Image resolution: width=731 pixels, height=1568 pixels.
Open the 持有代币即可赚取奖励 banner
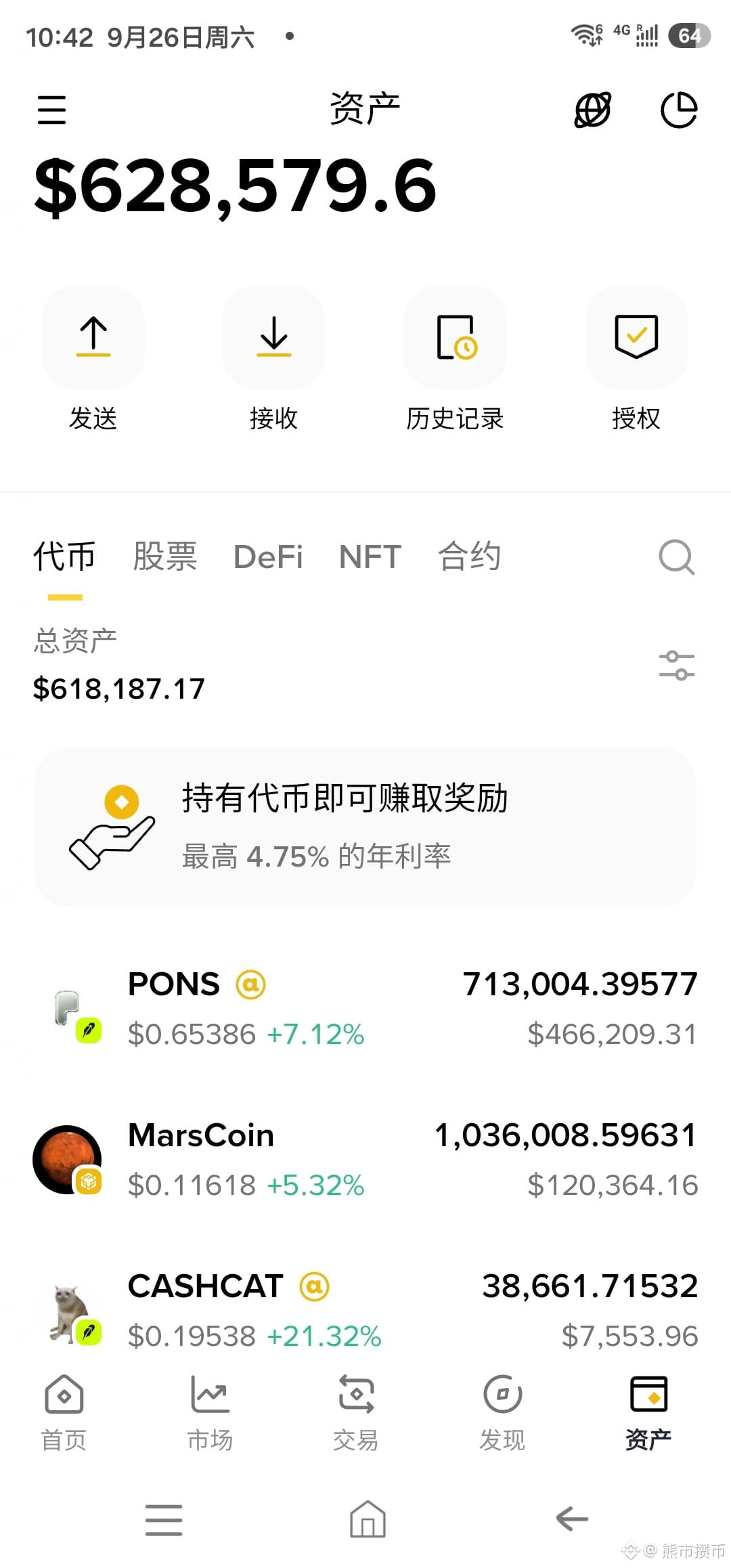coord(365,827)
